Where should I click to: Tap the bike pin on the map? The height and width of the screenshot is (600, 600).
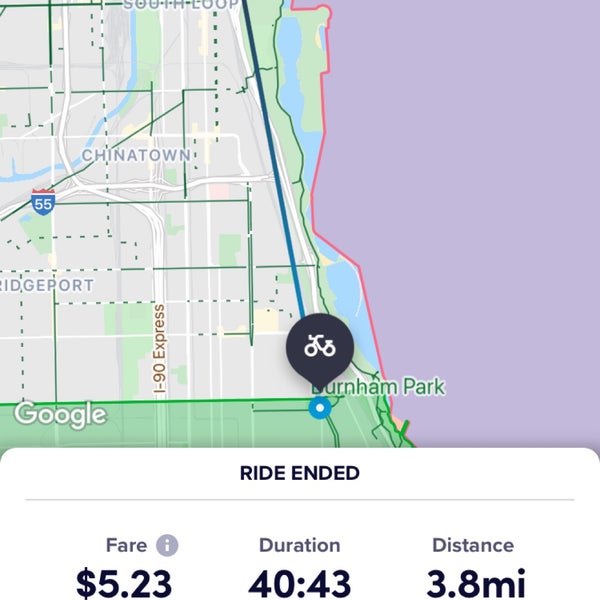(320, 347)
